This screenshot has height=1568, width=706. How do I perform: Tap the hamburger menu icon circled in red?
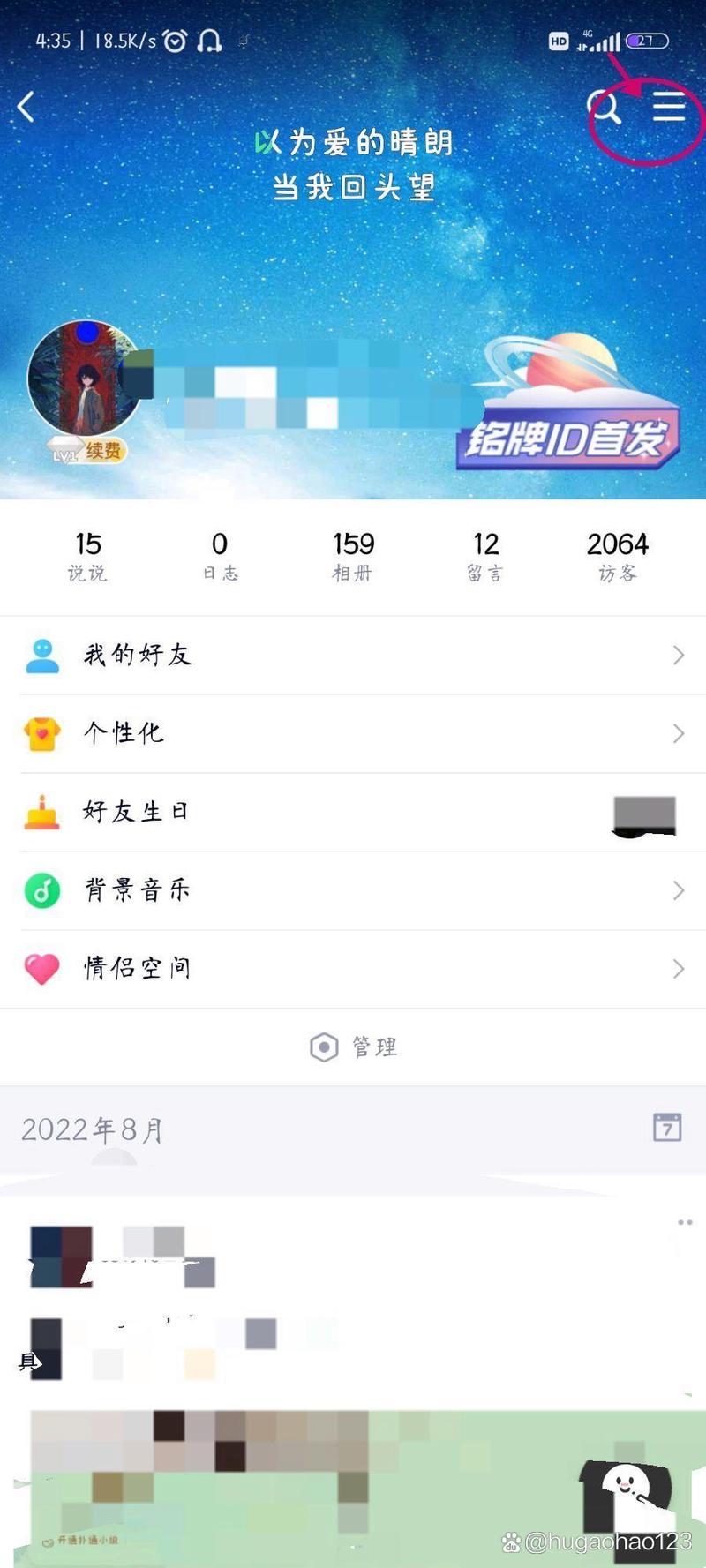tap(669, 108)
